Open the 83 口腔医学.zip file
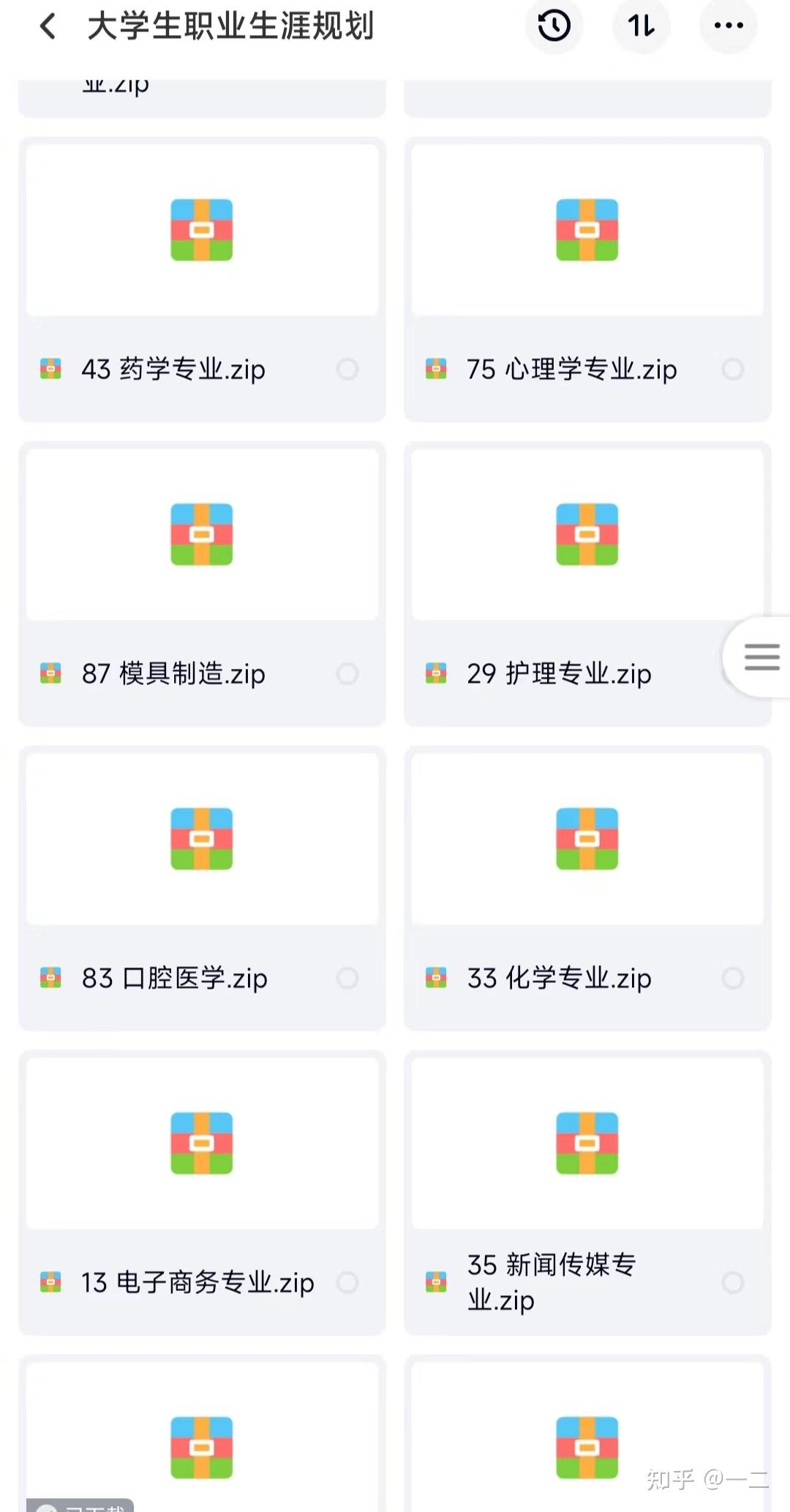This screenshot has height=1512, width=790. (202, 839)
